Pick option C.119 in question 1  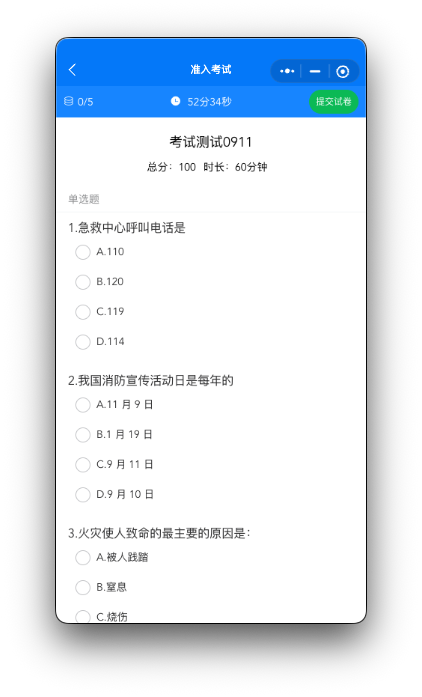(100, 312)
